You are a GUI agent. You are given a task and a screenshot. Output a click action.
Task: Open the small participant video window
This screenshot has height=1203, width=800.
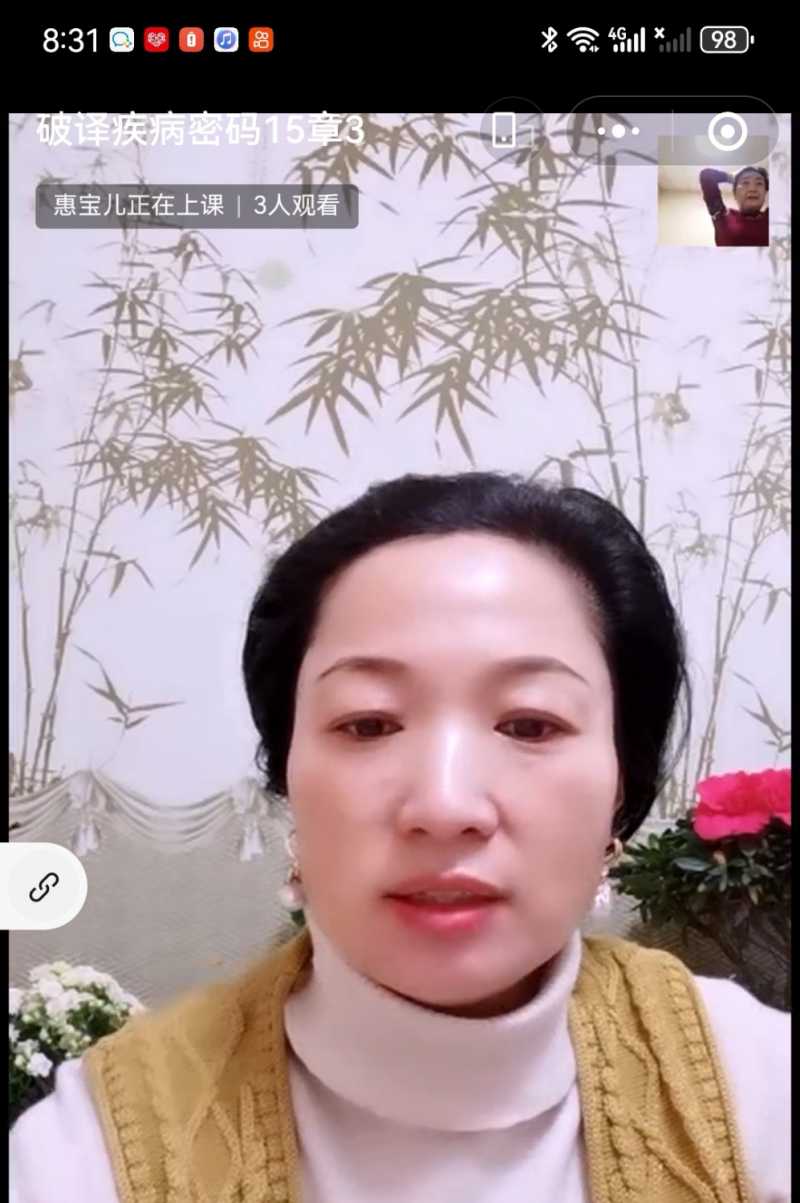point(714,205)
